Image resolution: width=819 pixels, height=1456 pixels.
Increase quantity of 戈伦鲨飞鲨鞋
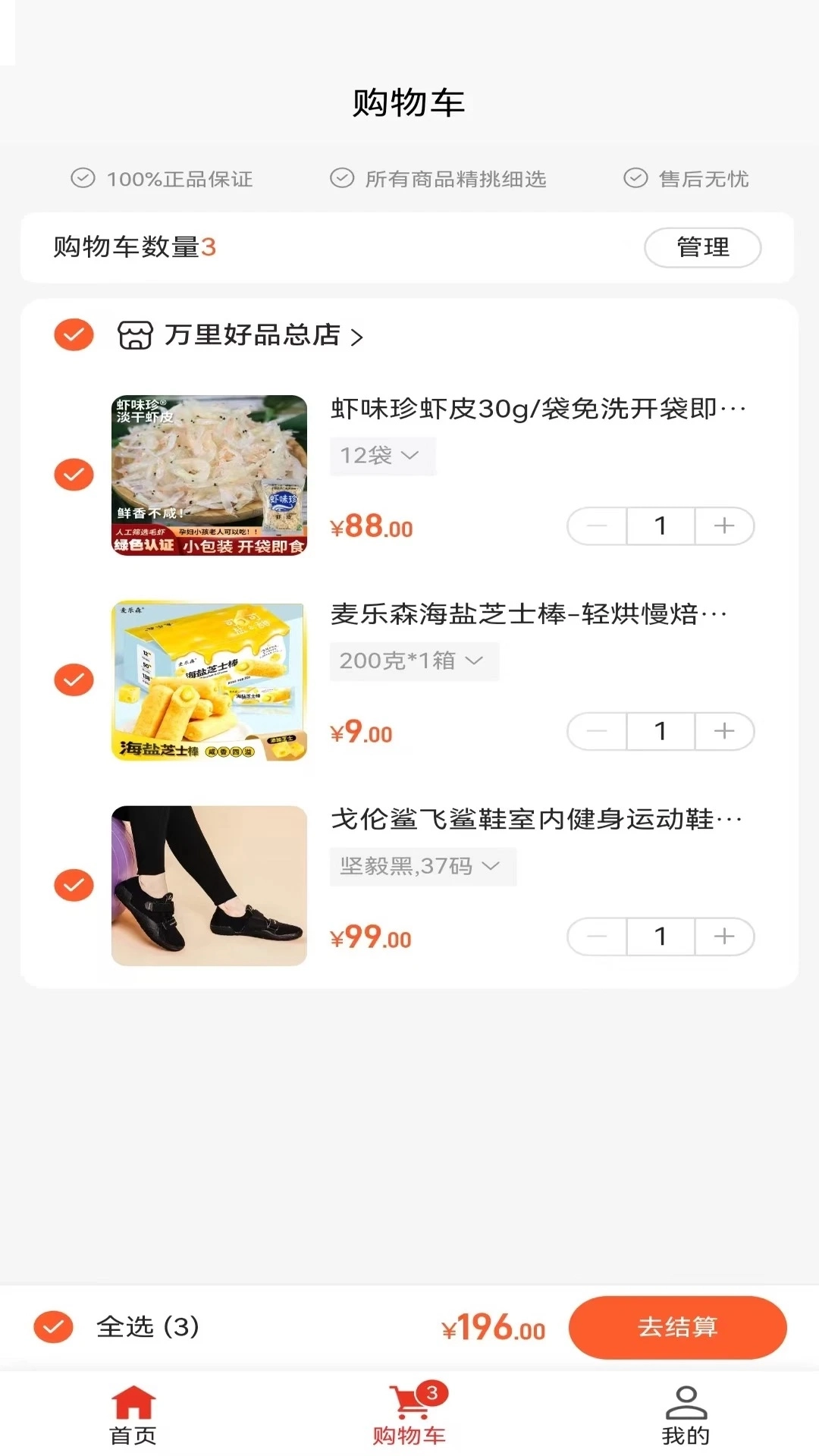(724, 937)
